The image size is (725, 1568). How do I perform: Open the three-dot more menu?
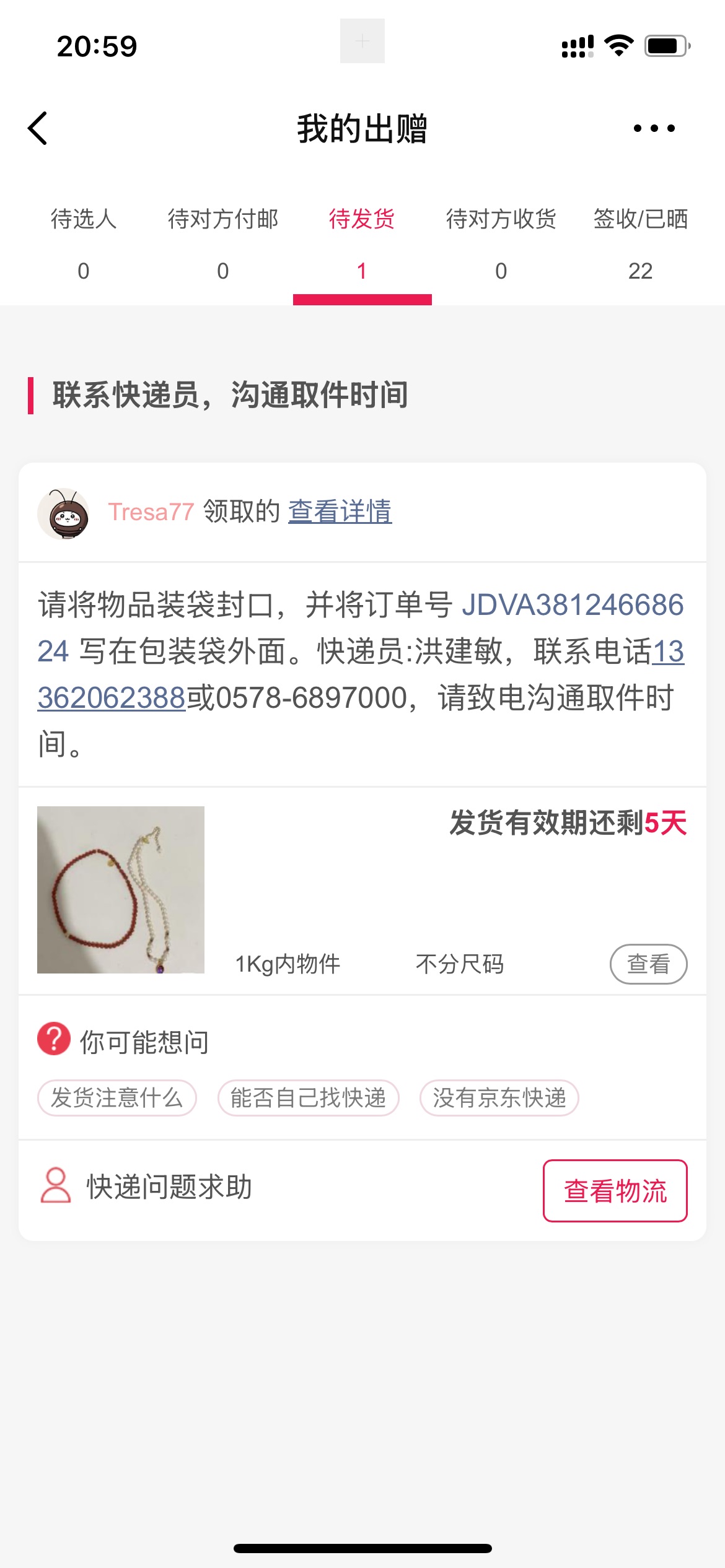[654, 129]
